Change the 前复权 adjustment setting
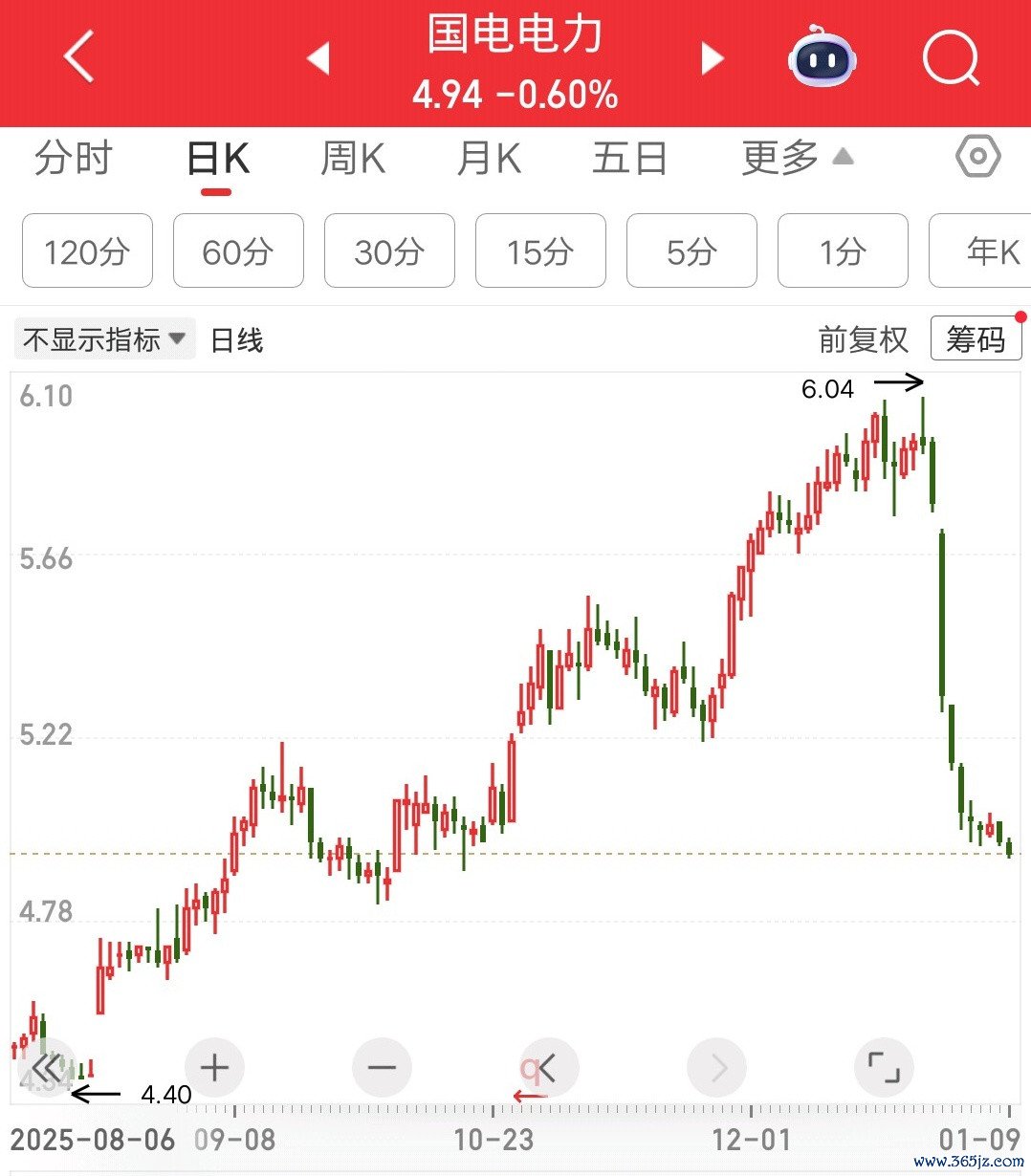The height and width of the screenshot is (1176, 1031). click(x=863, y=339)
